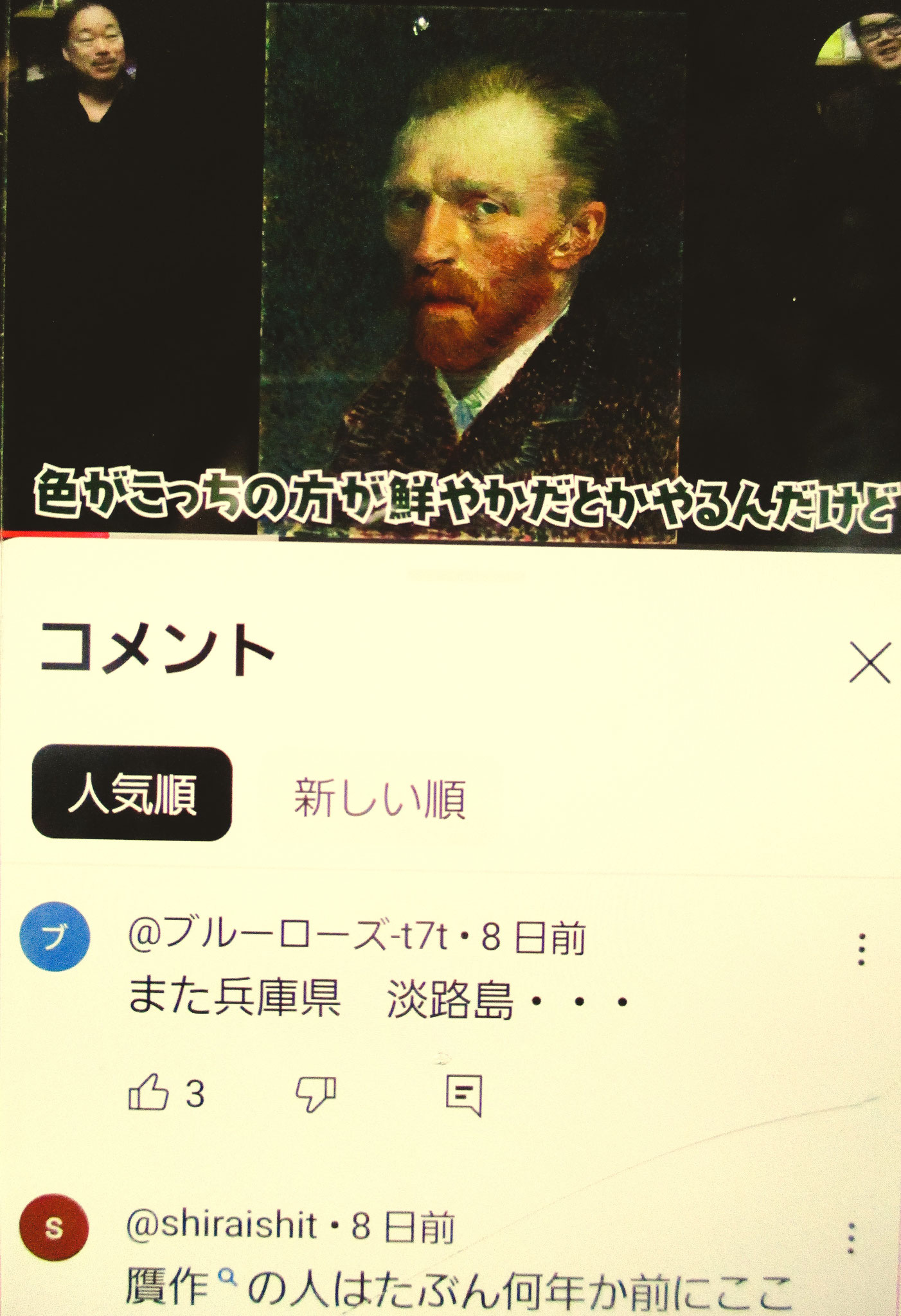The width and height of the screenshot is (901, 1316).
Task: Close the コメント panel
Action: click(x=869, y=662)
